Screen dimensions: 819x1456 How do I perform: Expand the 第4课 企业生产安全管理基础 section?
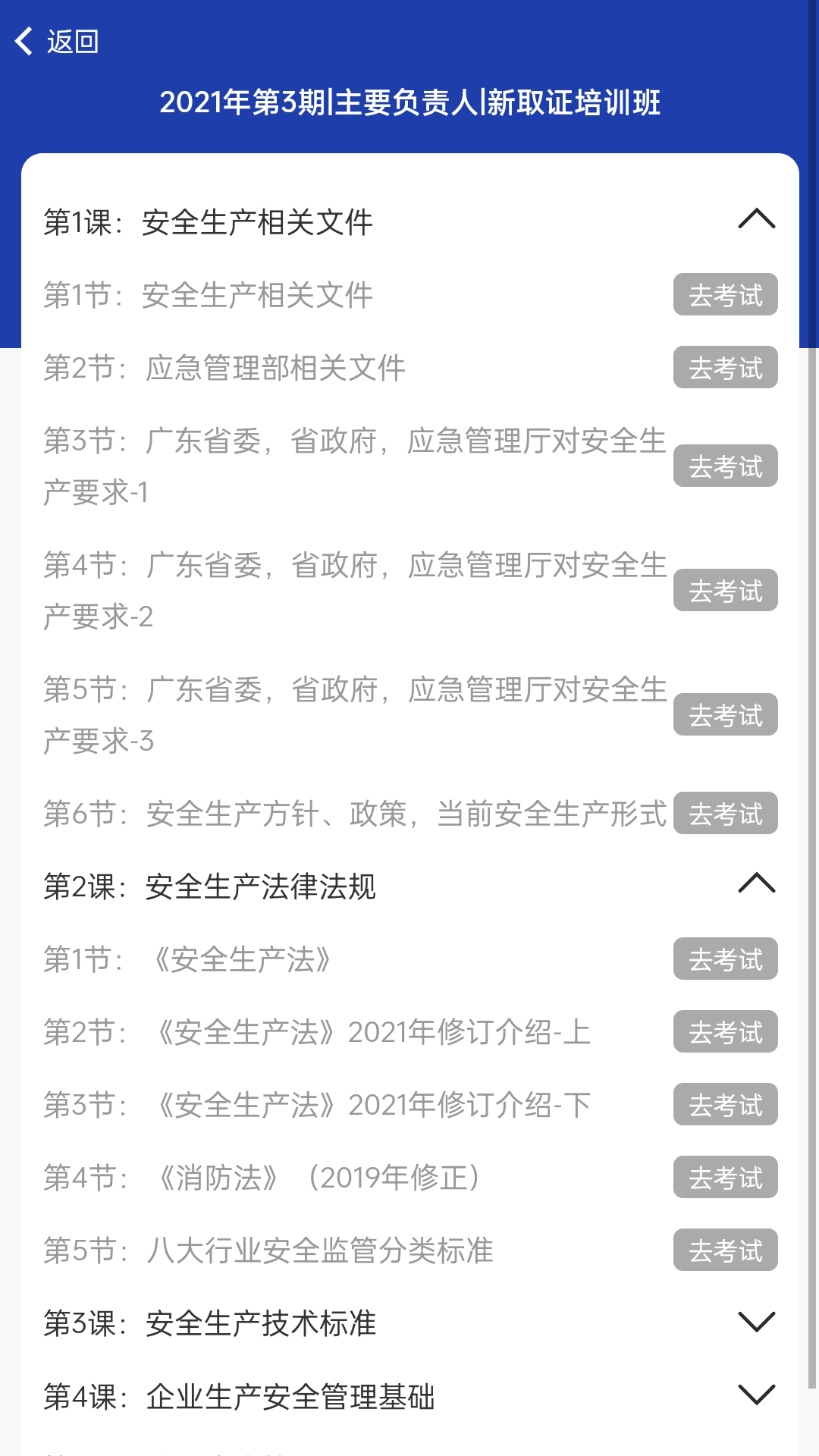755,1395
